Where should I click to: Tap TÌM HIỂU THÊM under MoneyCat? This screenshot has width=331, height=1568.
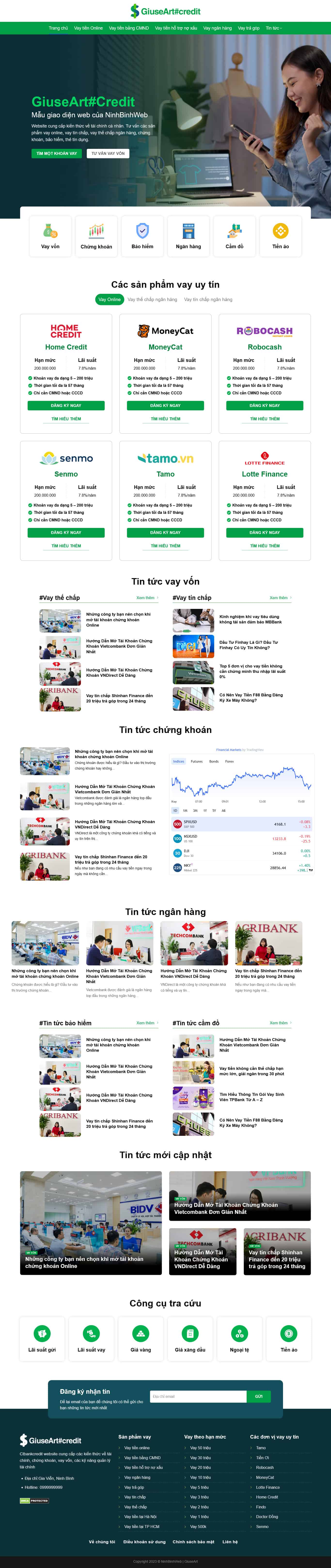pyautogui.click(x=165, y=419)
